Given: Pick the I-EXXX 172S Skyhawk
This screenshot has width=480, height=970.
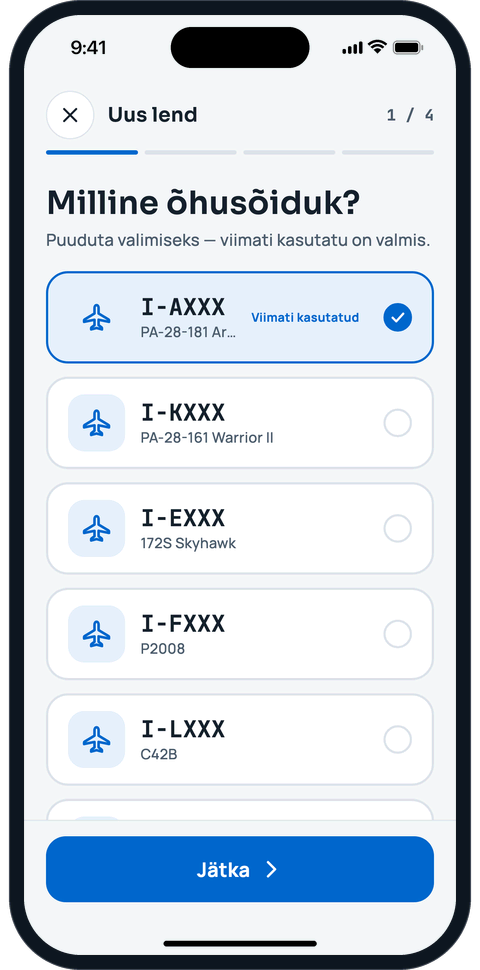Looking at the screenshot, I should point(240,528).
